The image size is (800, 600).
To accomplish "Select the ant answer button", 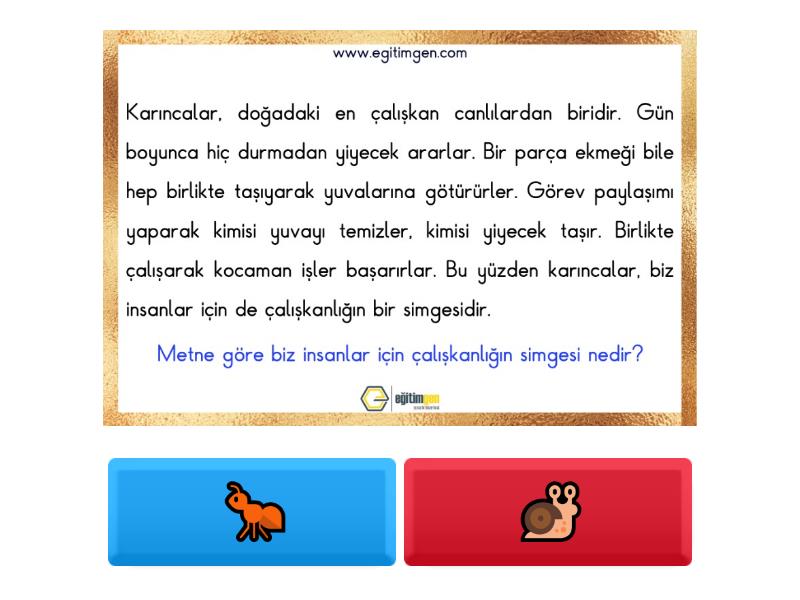I will coord(252,512).
